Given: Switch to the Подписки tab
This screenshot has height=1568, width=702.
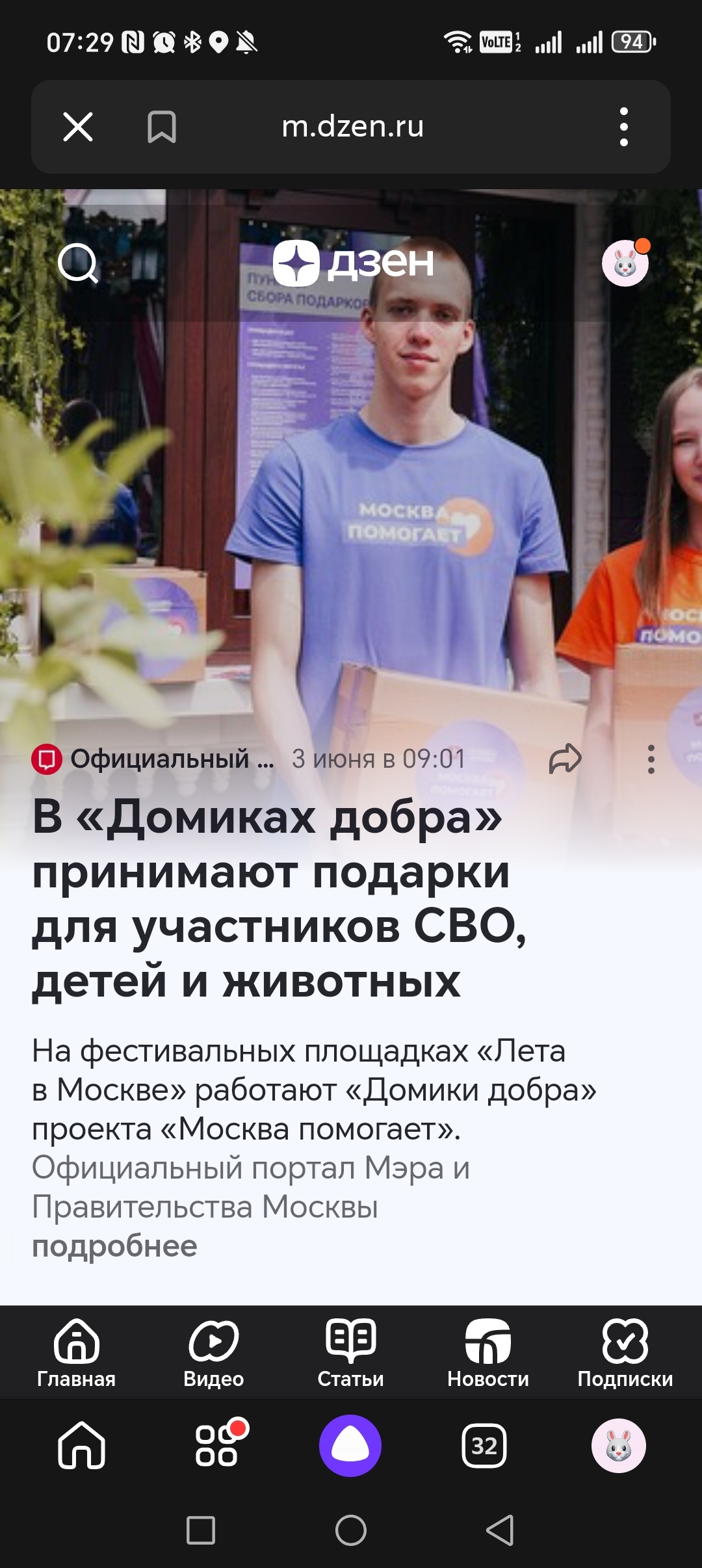Looking at the screenshot, I should click(x=625, y=1353).
